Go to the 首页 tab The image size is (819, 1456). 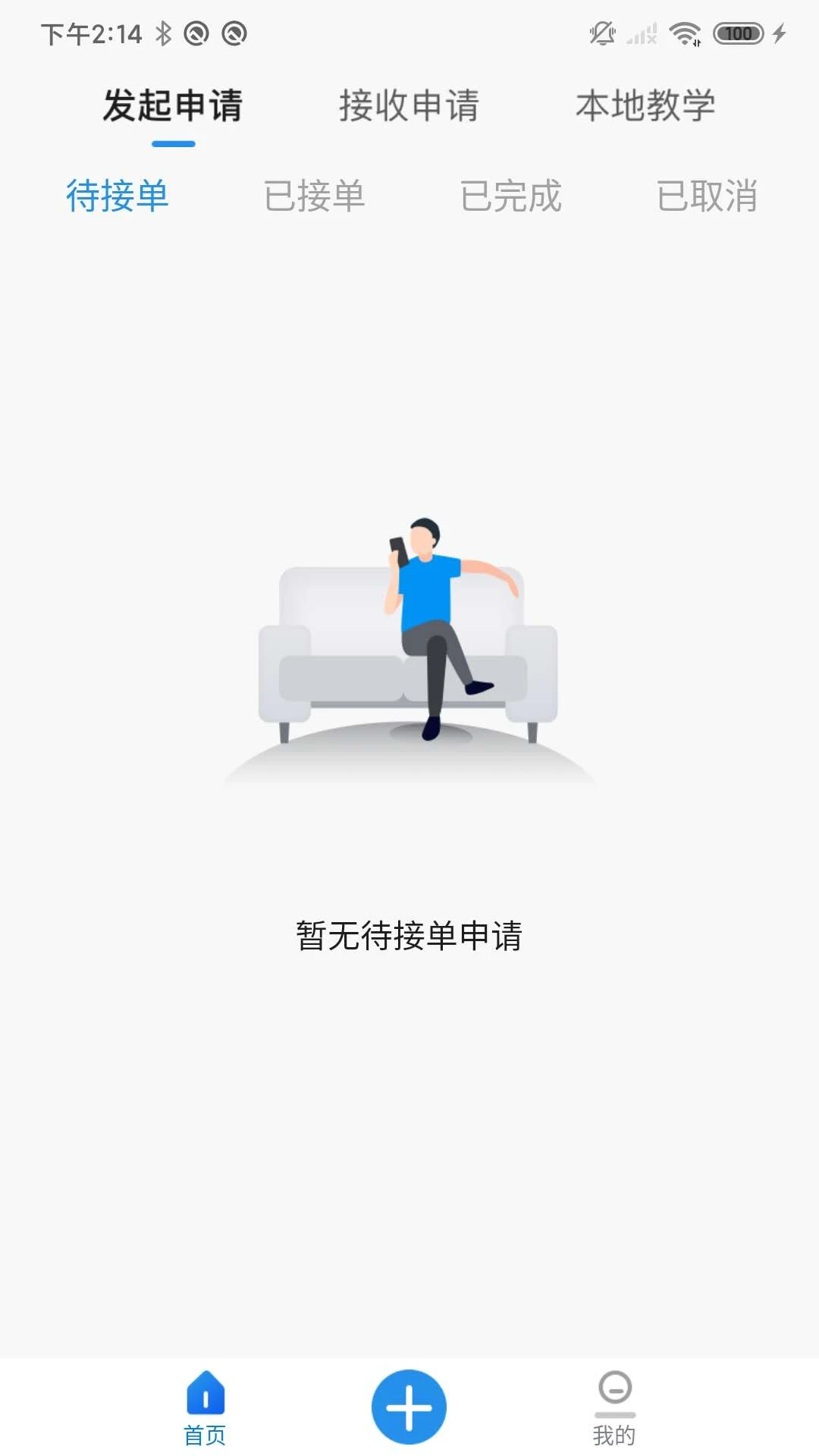pyautogui.click(x=205, y=1409)
